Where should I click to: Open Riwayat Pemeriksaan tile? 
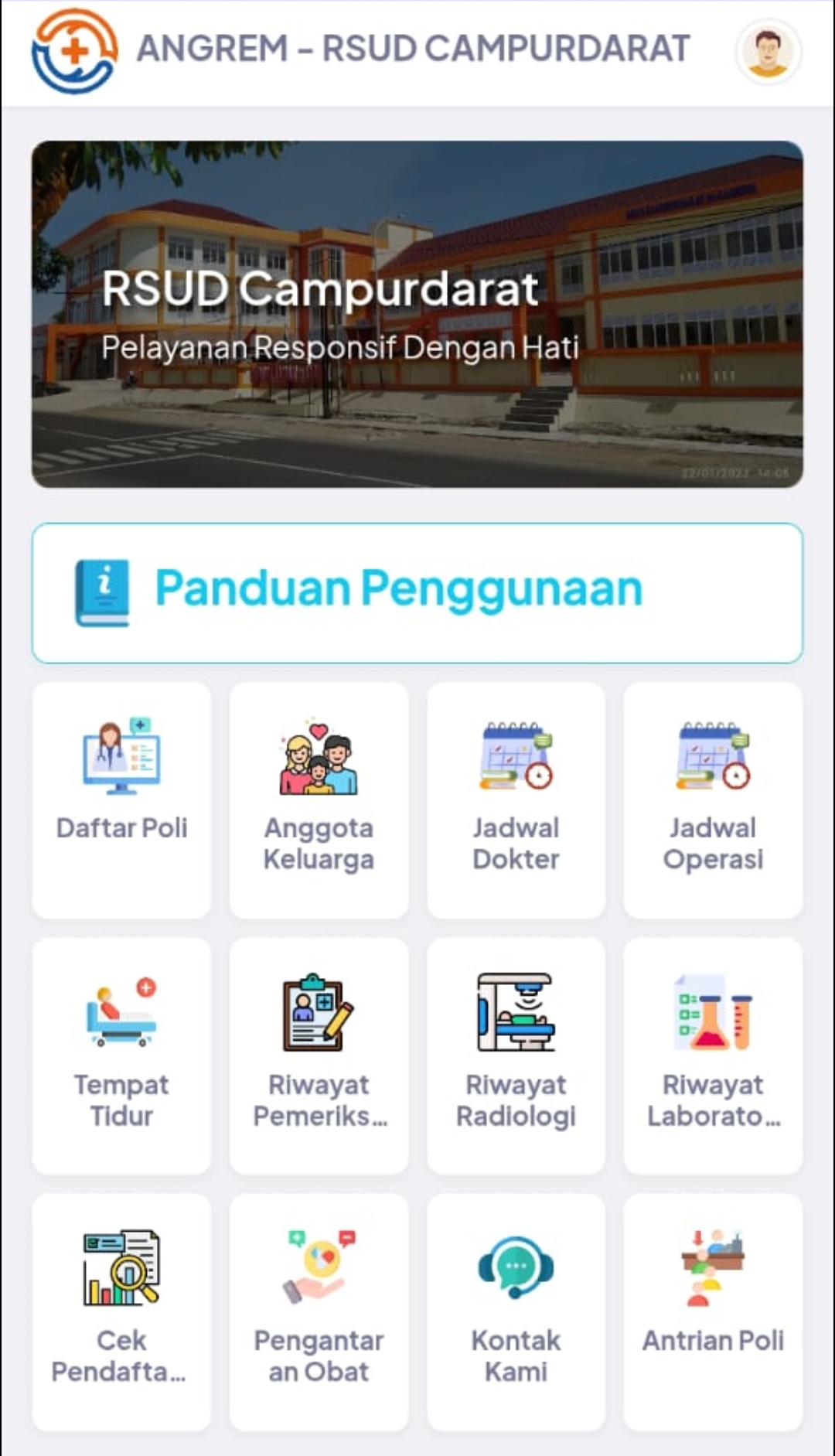(319, 1055)
